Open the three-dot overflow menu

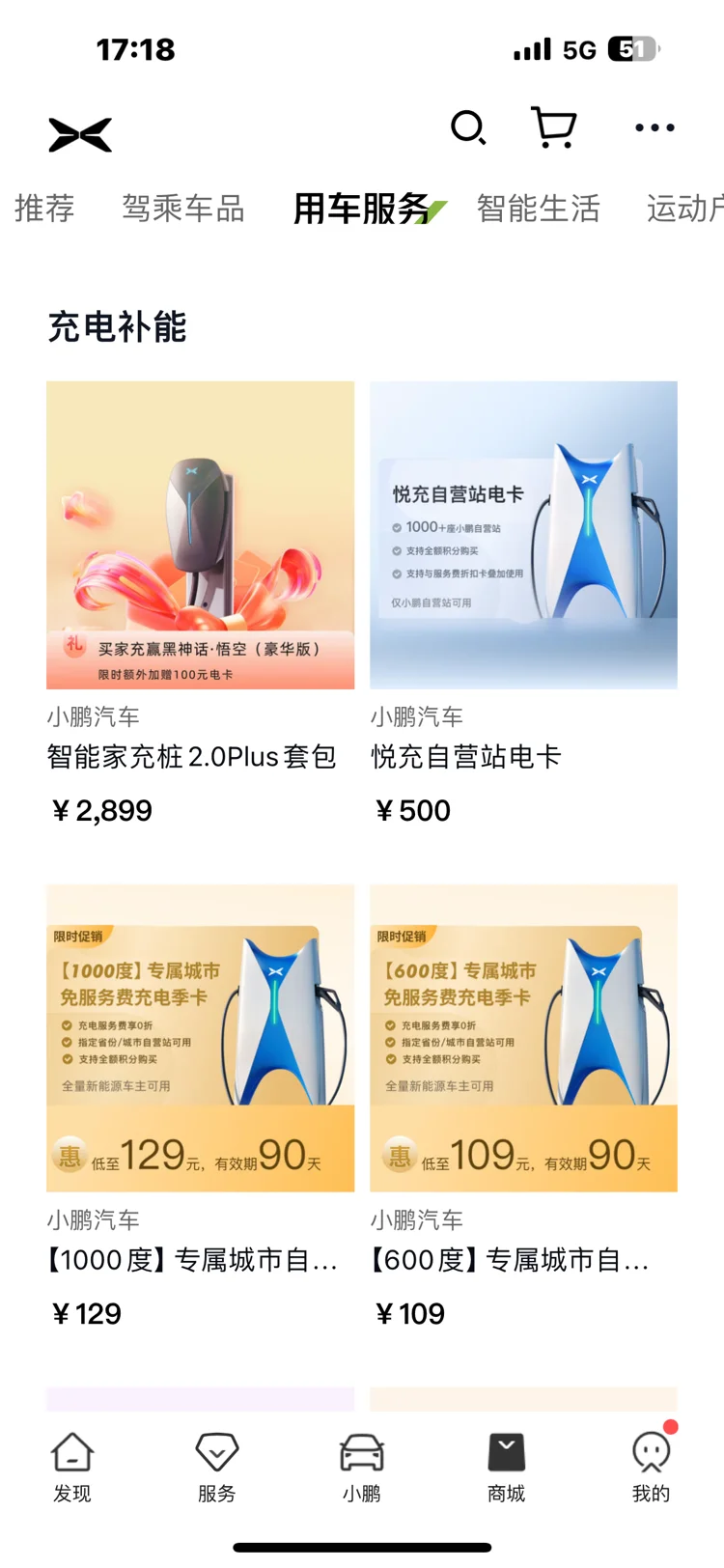654,127
